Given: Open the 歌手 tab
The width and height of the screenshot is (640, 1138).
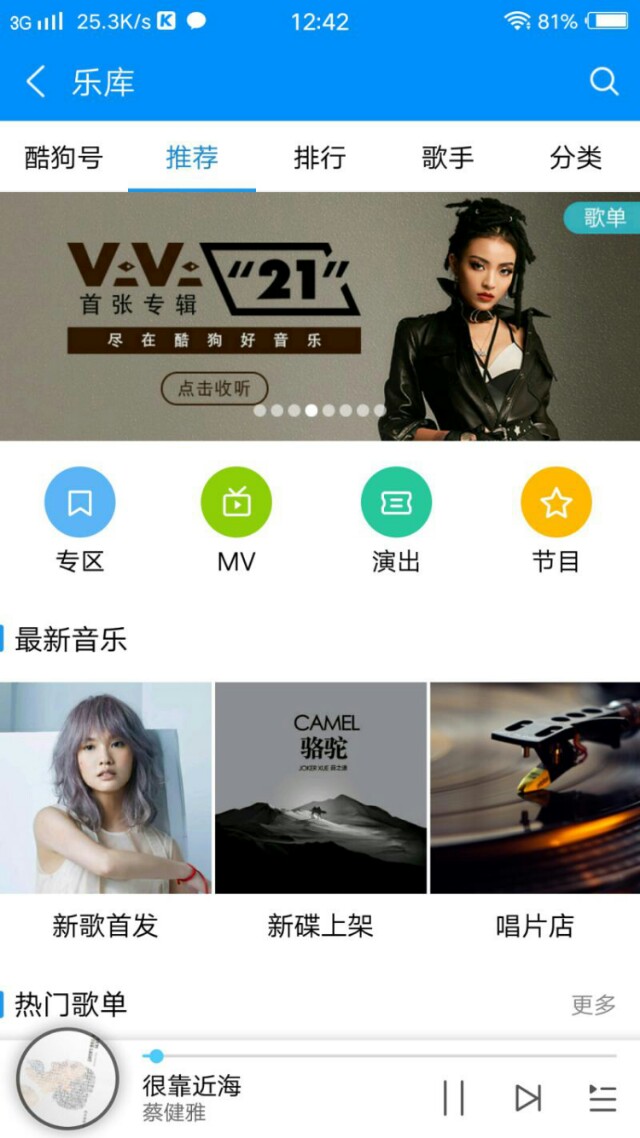Looking at the screenshot, I should (448, 158).
